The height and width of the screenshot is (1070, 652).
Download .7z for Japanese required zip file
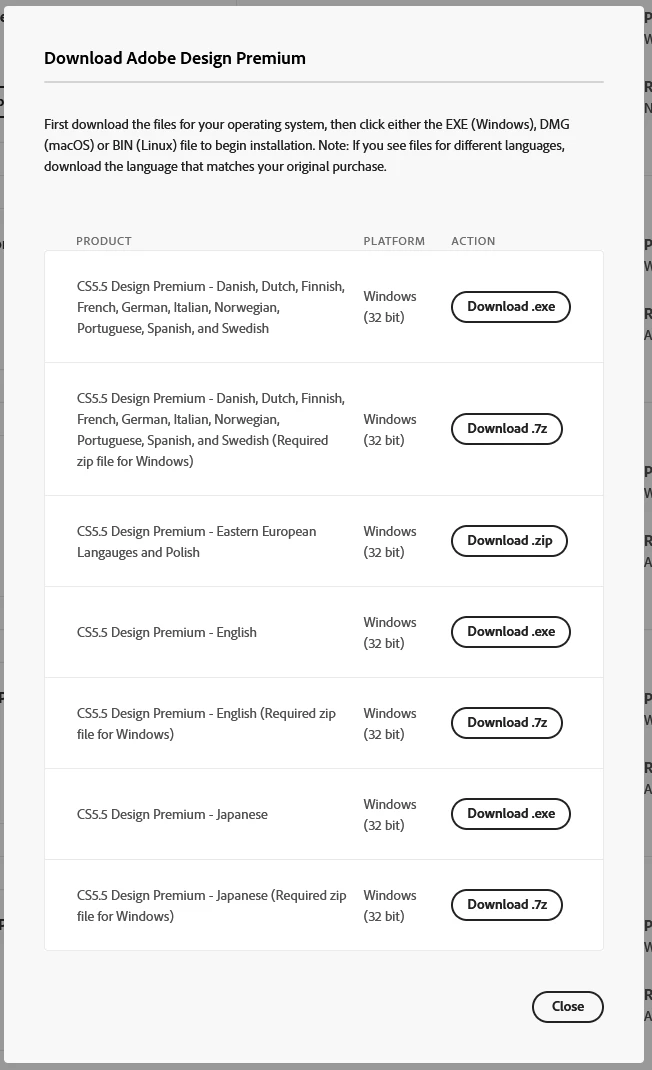506,905
